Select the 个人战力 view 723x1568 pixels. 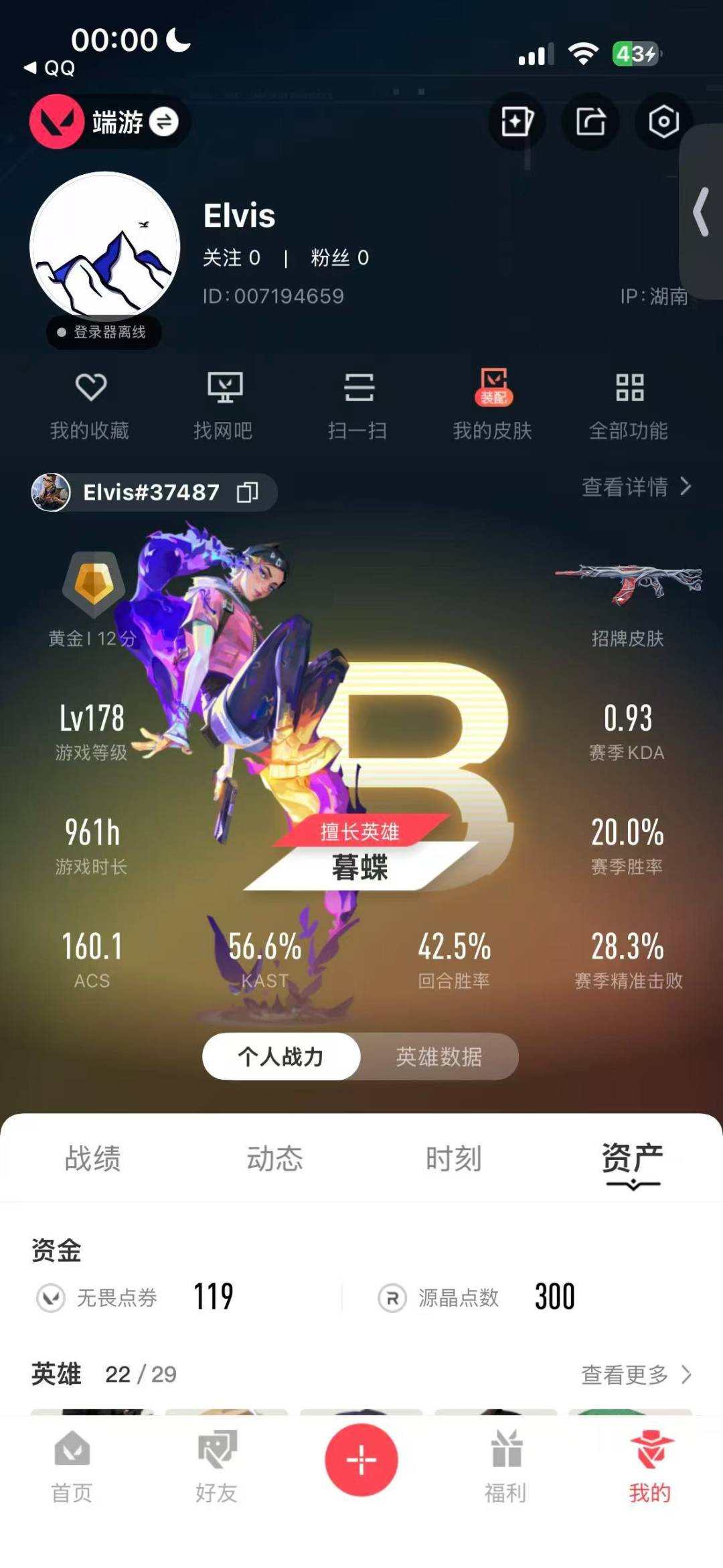(281, 1056)
